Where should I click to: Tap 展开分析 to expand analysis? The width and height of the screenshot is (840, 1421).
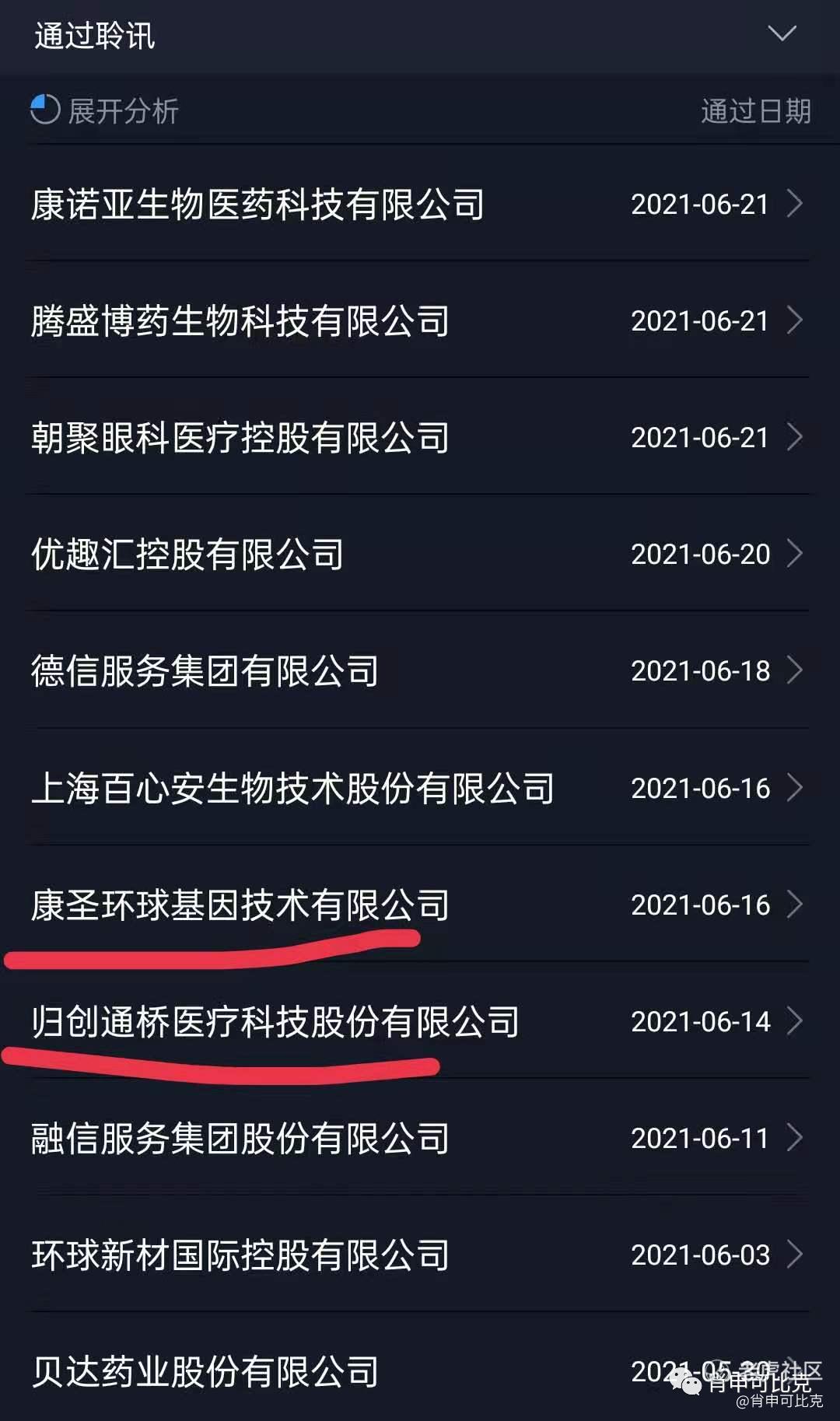(105, 110)
